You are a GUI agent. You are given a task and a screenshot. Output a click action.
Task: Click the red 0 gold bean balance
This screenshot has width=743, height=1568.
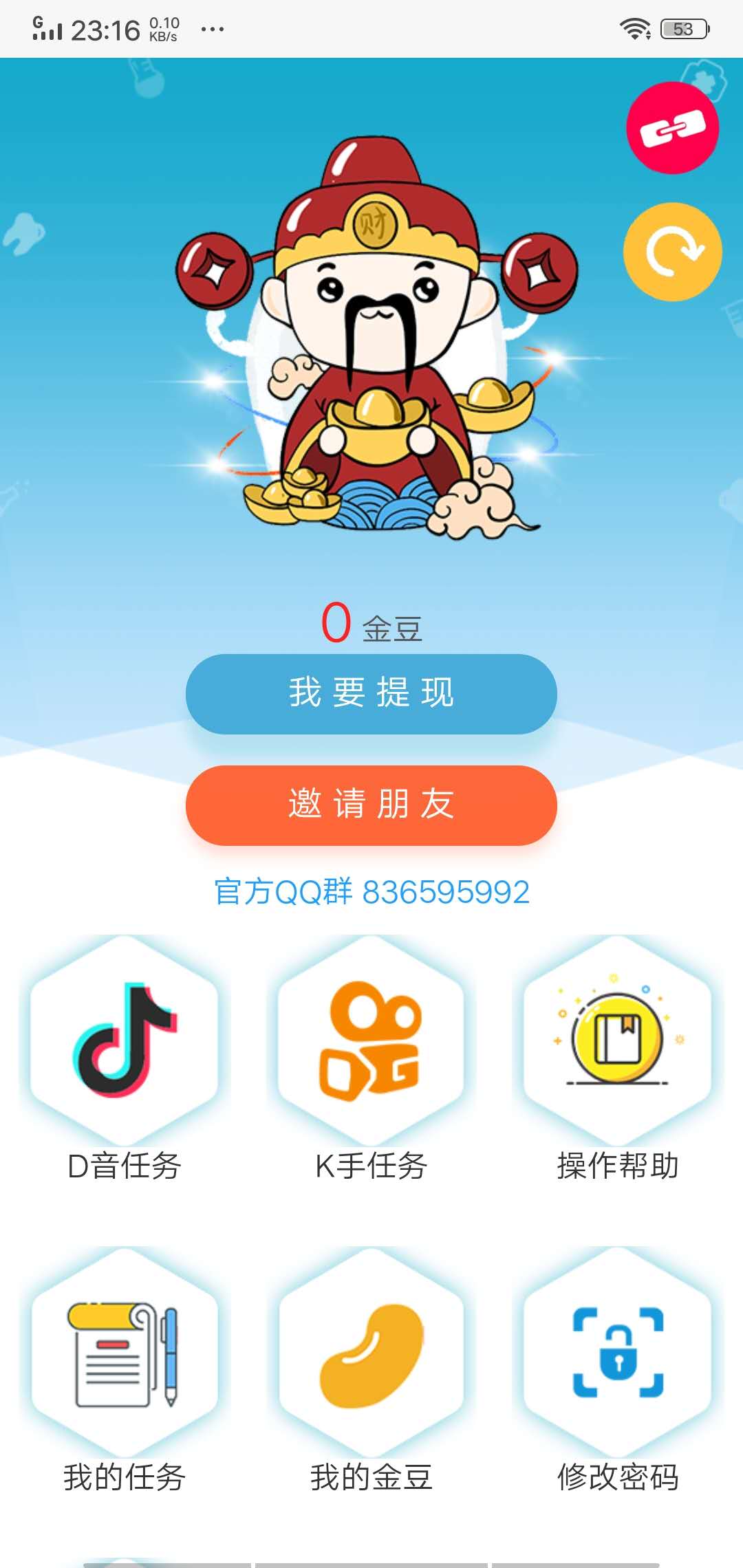click(335, 623)
